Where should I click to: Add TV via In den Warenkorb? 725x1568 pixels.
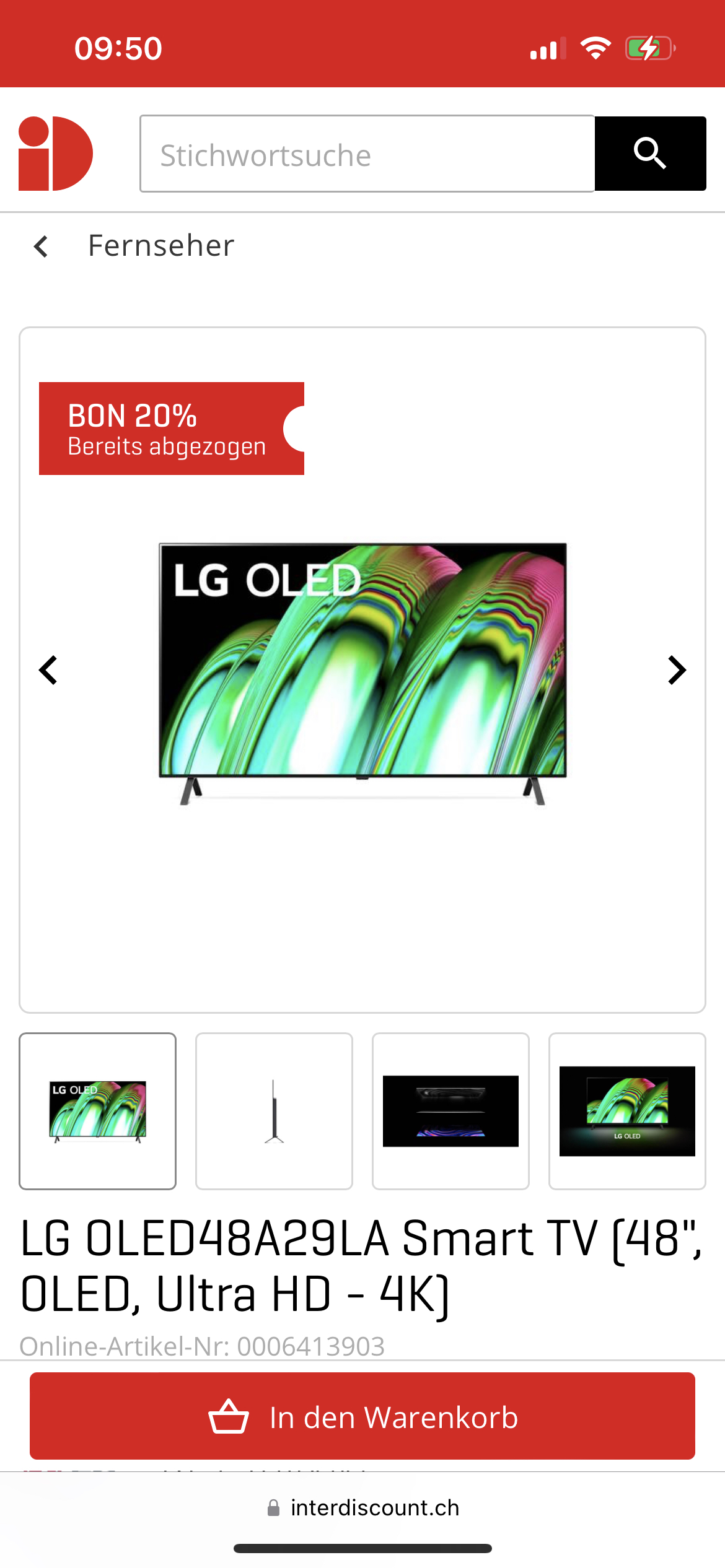[x=362, y=1417]
